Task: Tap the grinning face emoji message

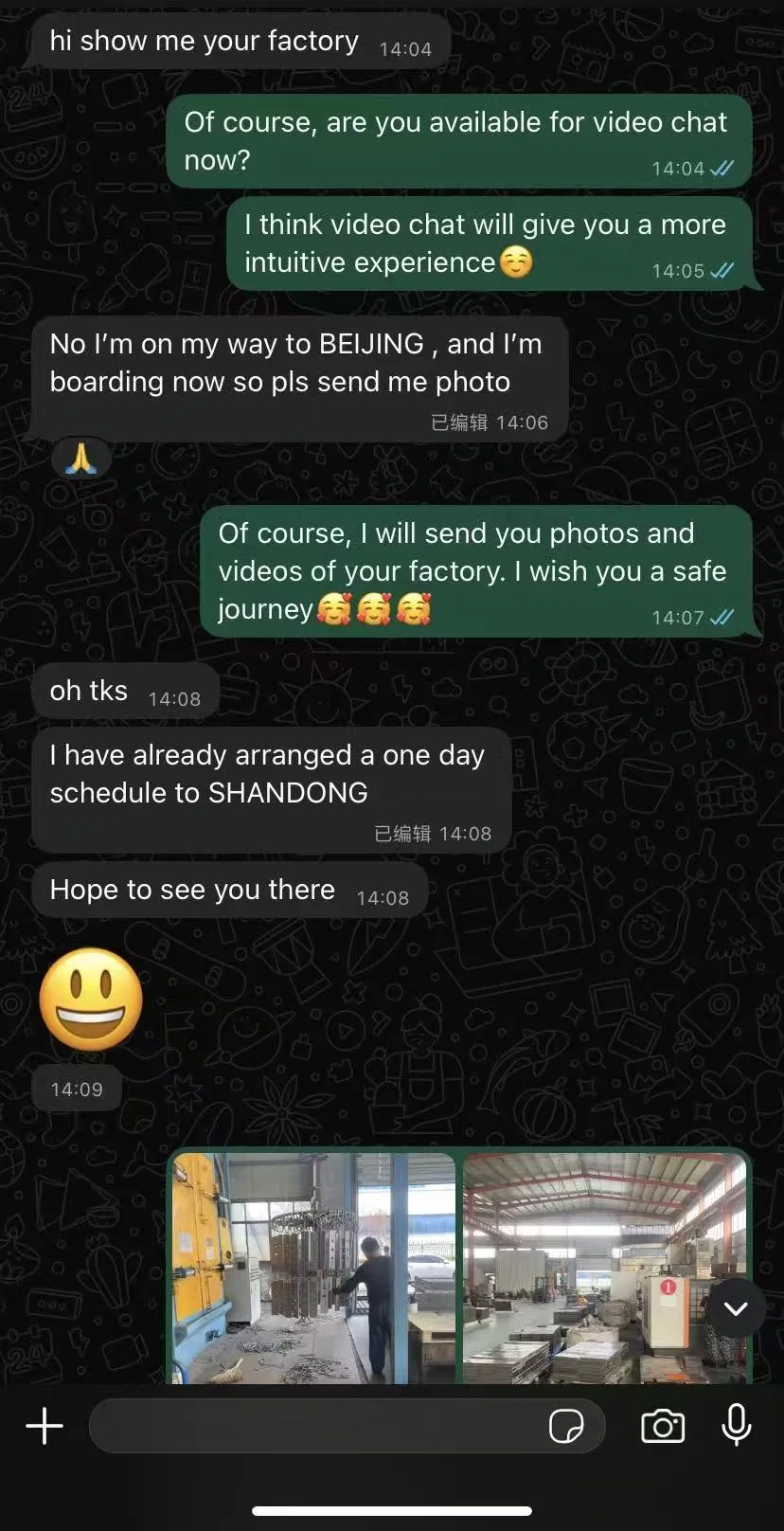Action: pyautogui.click(x=89, y=999)
